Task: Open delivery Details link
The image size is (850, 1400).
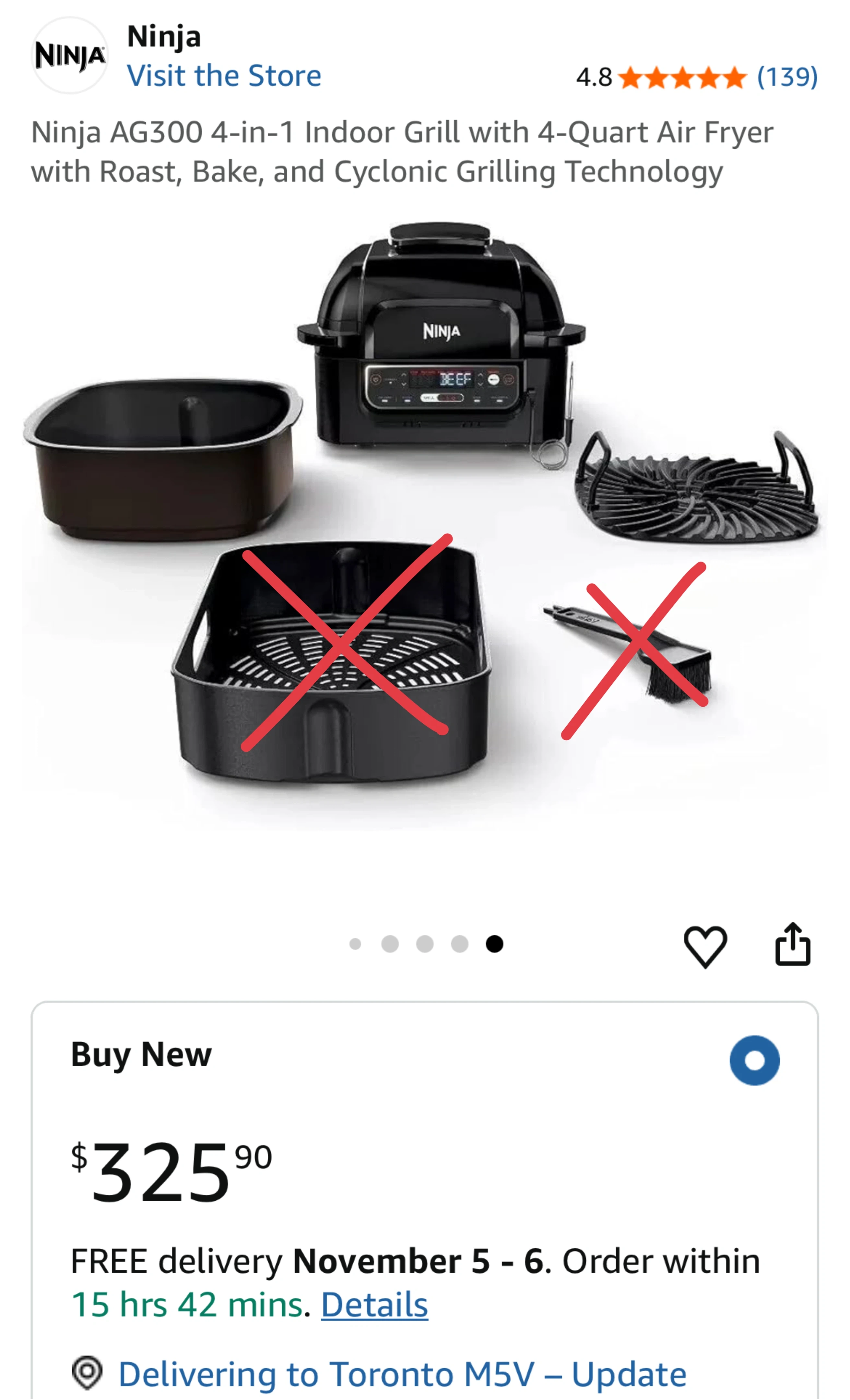Action: click(374, 1304)
